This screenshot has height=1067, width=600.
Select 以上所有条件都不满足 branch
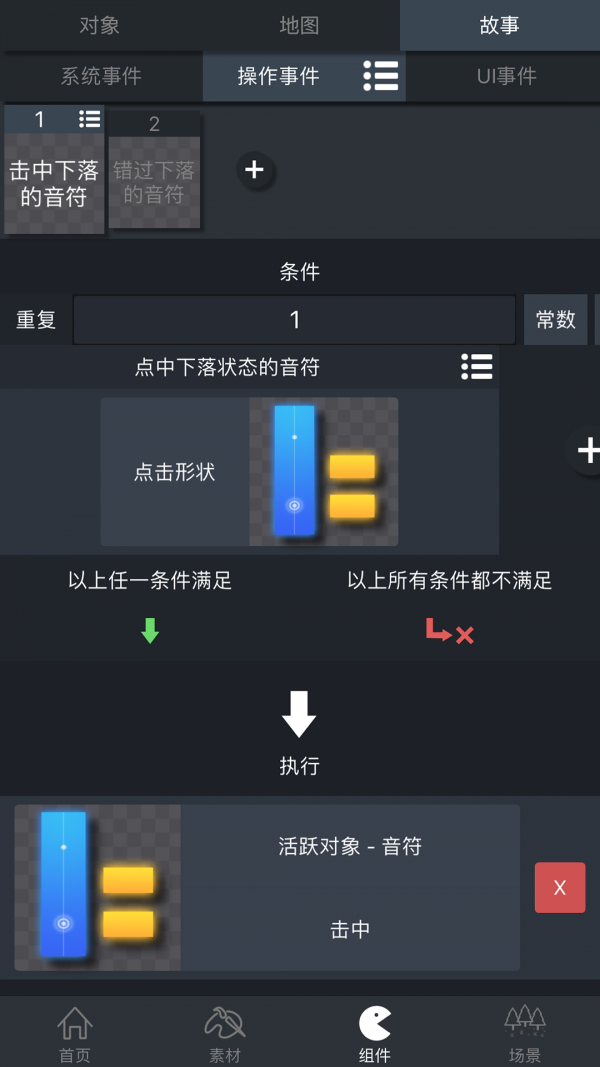click(x=449, y=604)
